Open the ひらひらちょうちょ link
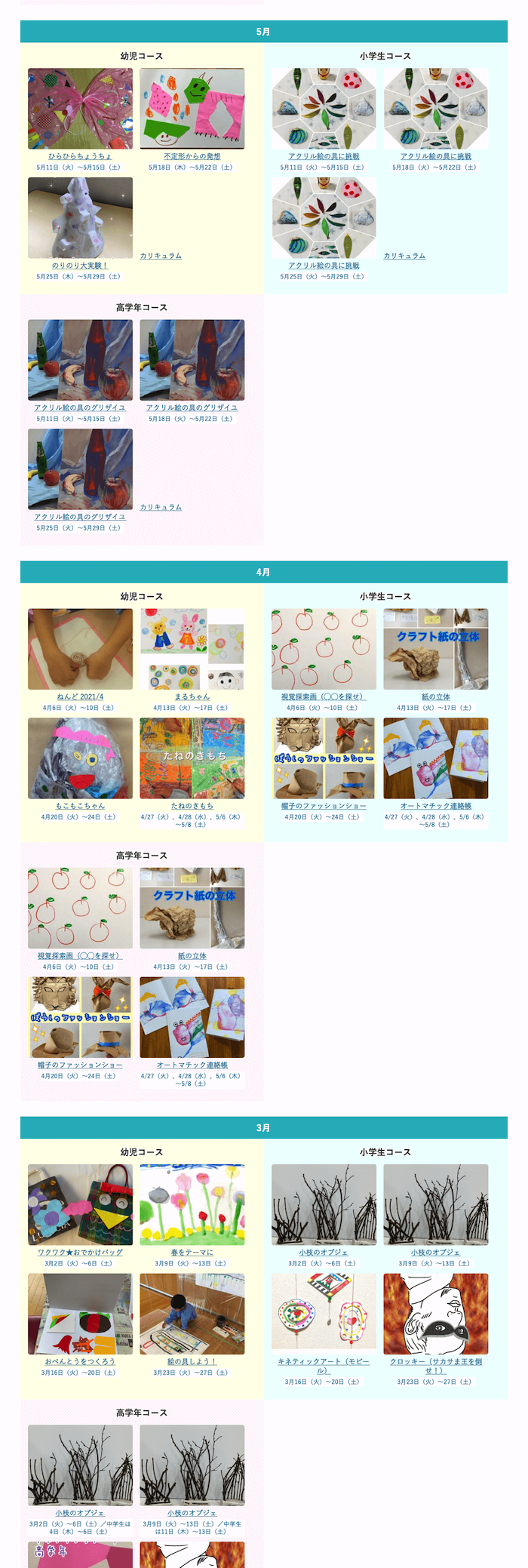The height and width of the screenshot is (1568, 528). [x=80, y=156]
